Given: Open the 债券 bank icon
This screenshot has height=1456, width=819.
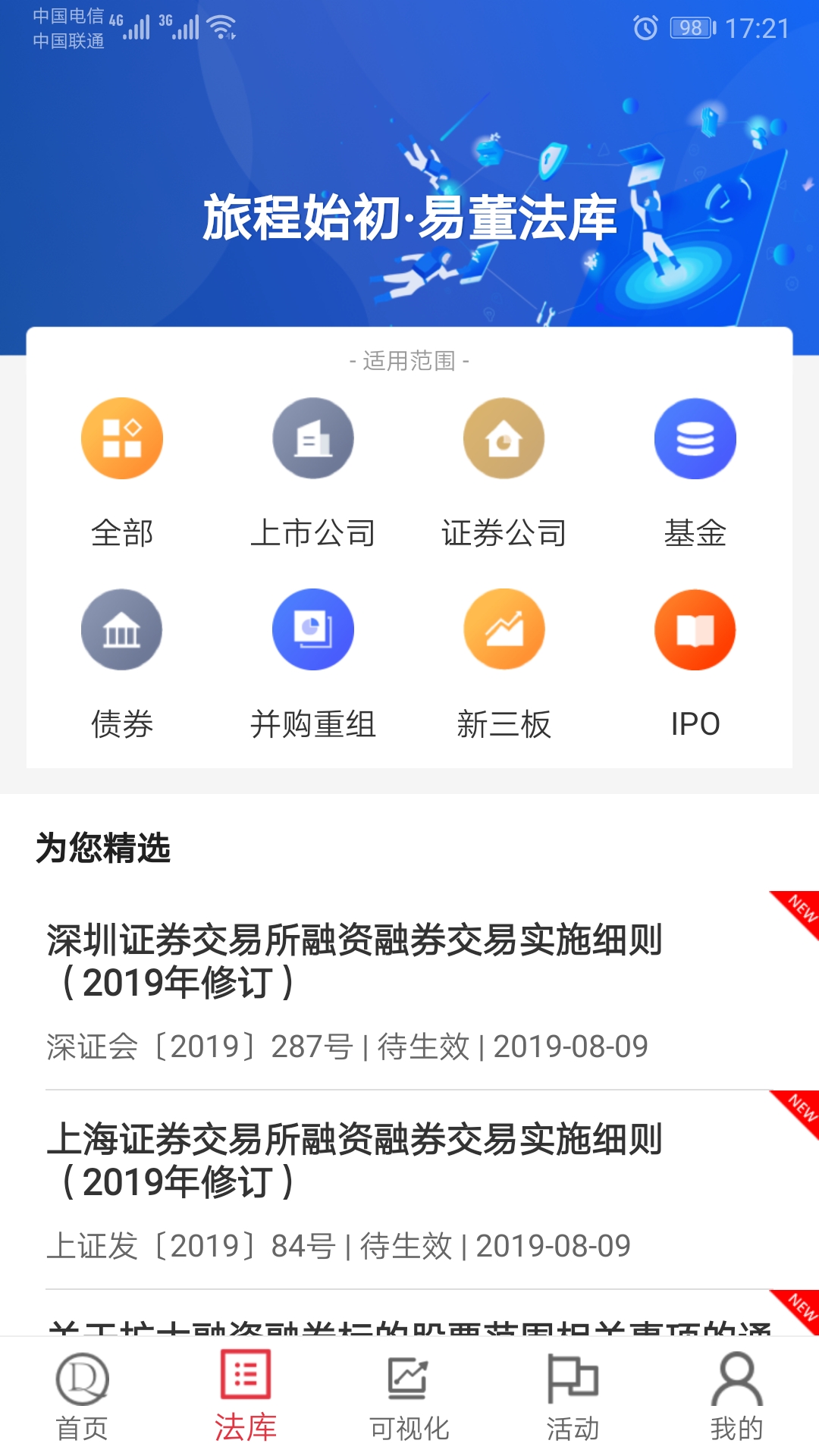Looking at the screenshot, I should pyautogui.click(x=123, y=629).
